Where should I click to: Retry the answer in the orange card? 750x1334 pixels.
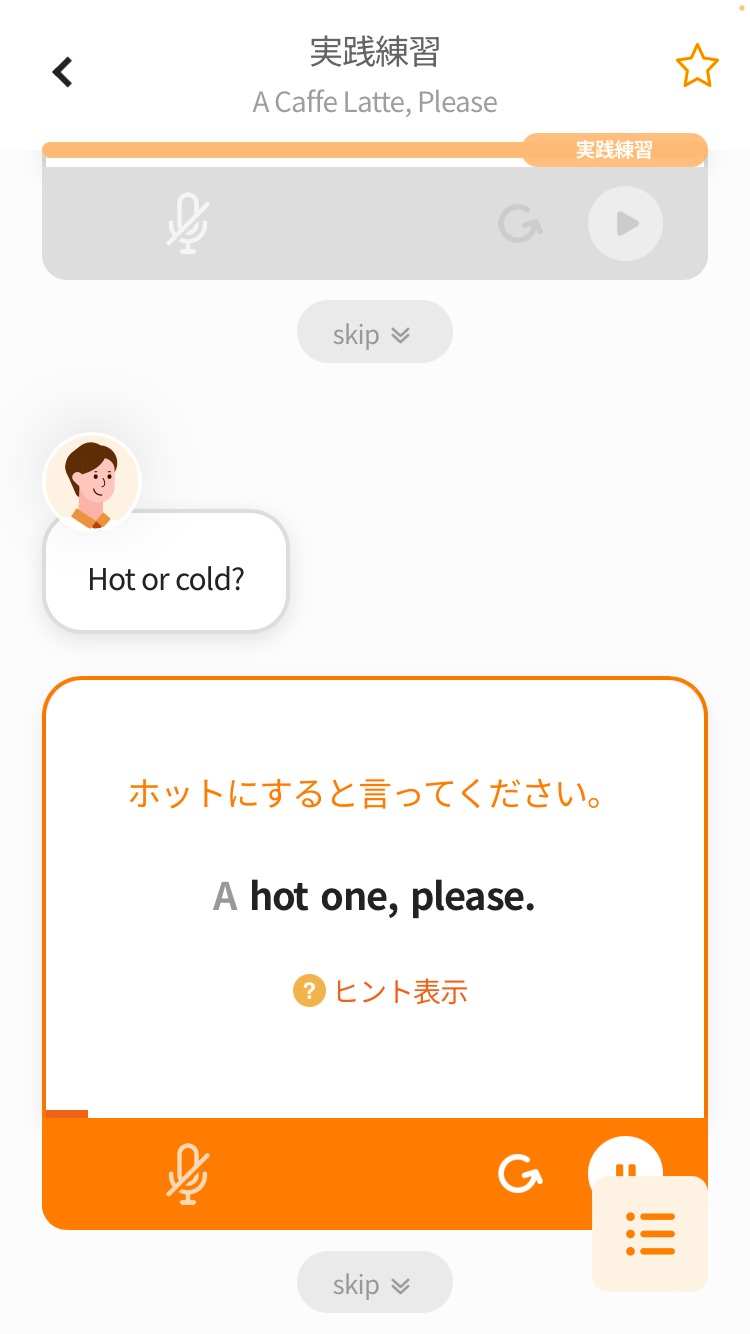click(x=520, y=1173)
